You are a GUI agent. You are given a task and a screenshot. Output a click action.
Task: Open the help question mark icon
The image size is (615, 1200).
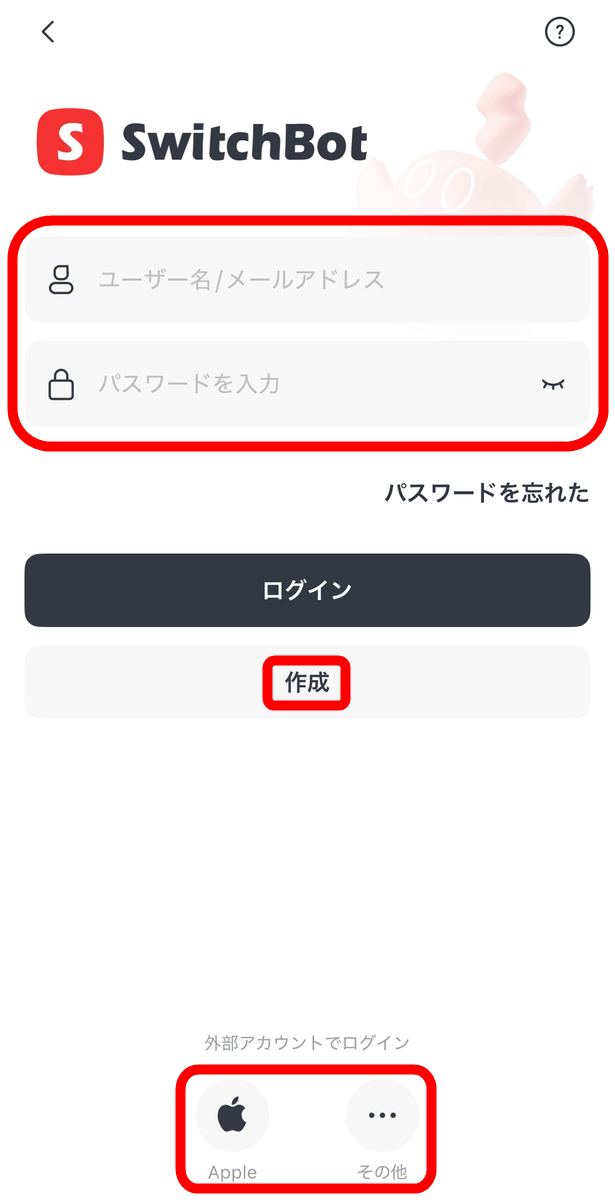click(x=559, y=32)
